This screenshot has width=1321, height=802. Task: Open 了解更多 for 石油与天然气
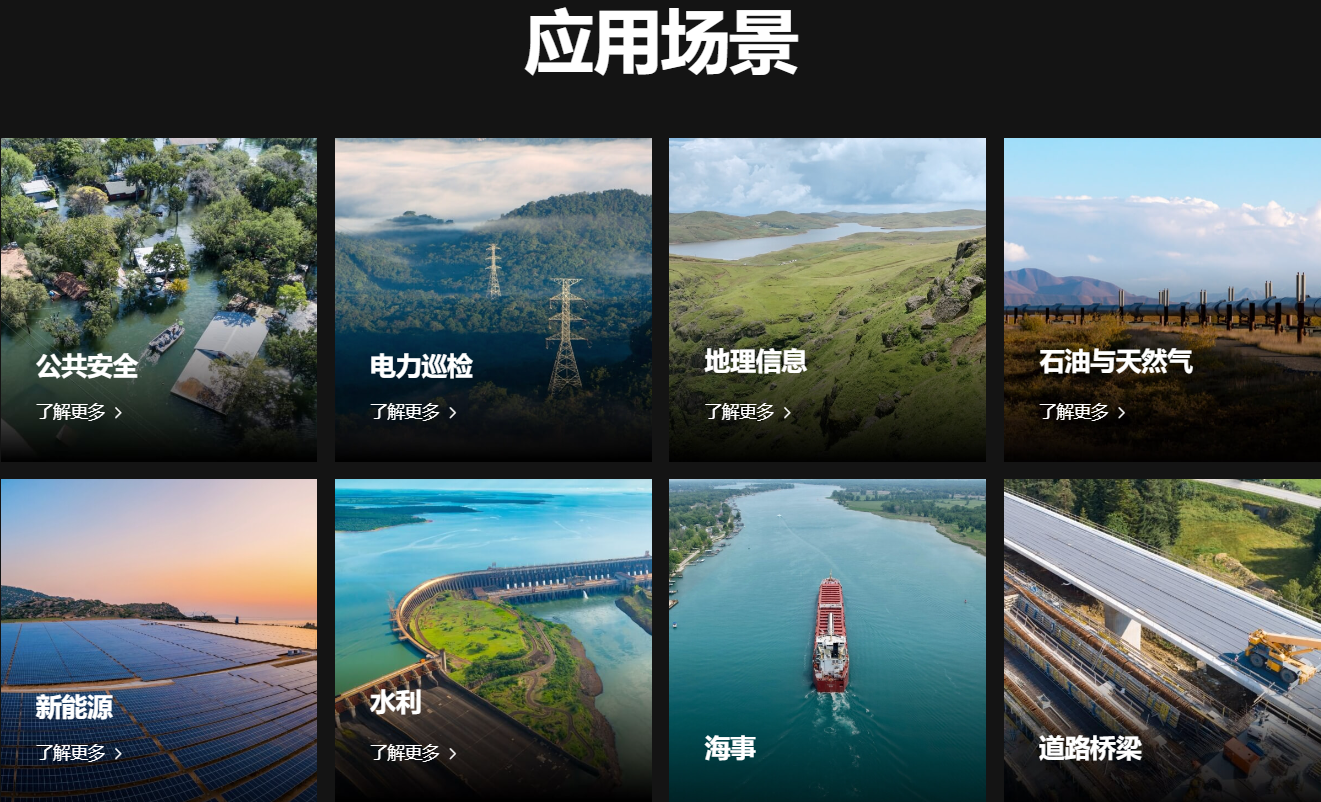pos(1081,412)
